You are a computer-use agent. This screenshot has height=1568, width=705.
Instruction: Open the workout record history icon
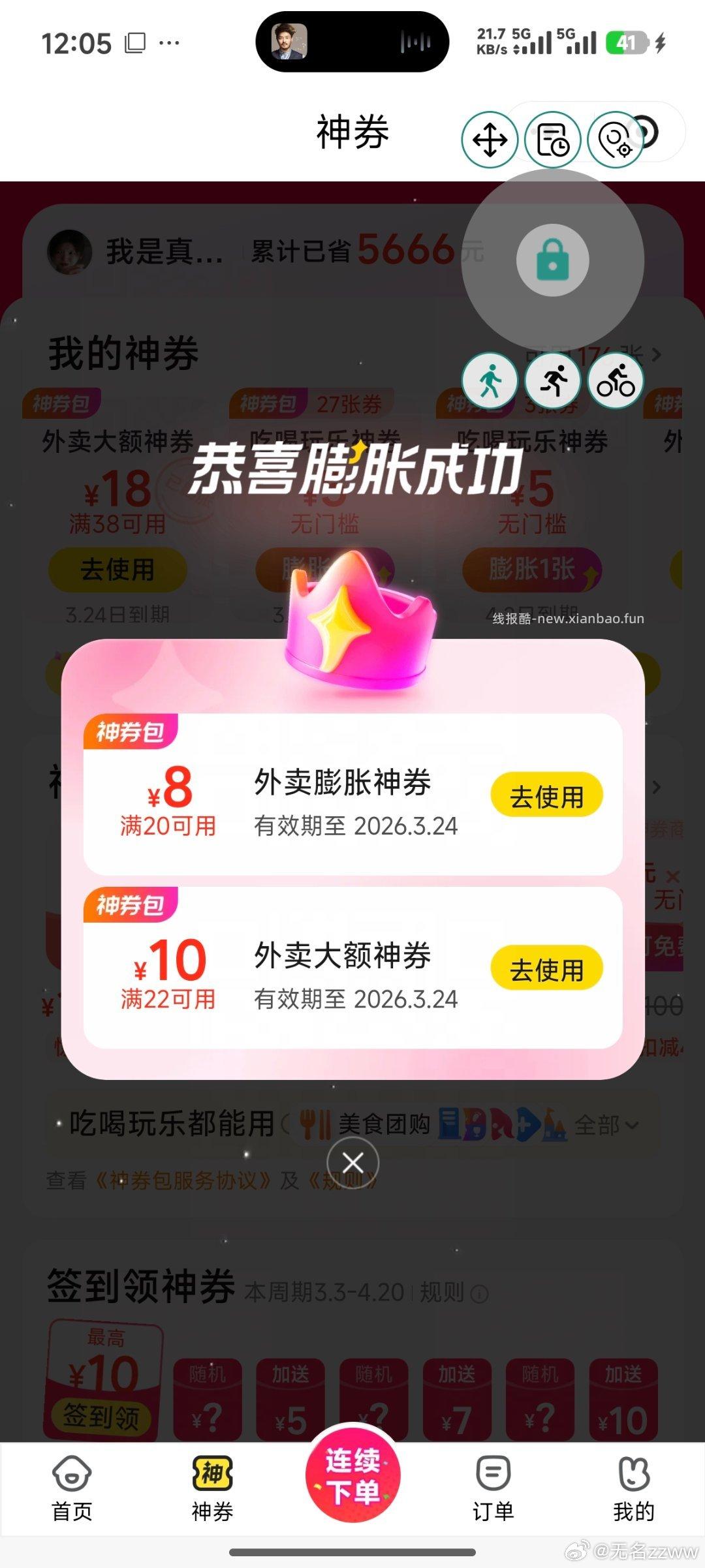click(552, 139)
